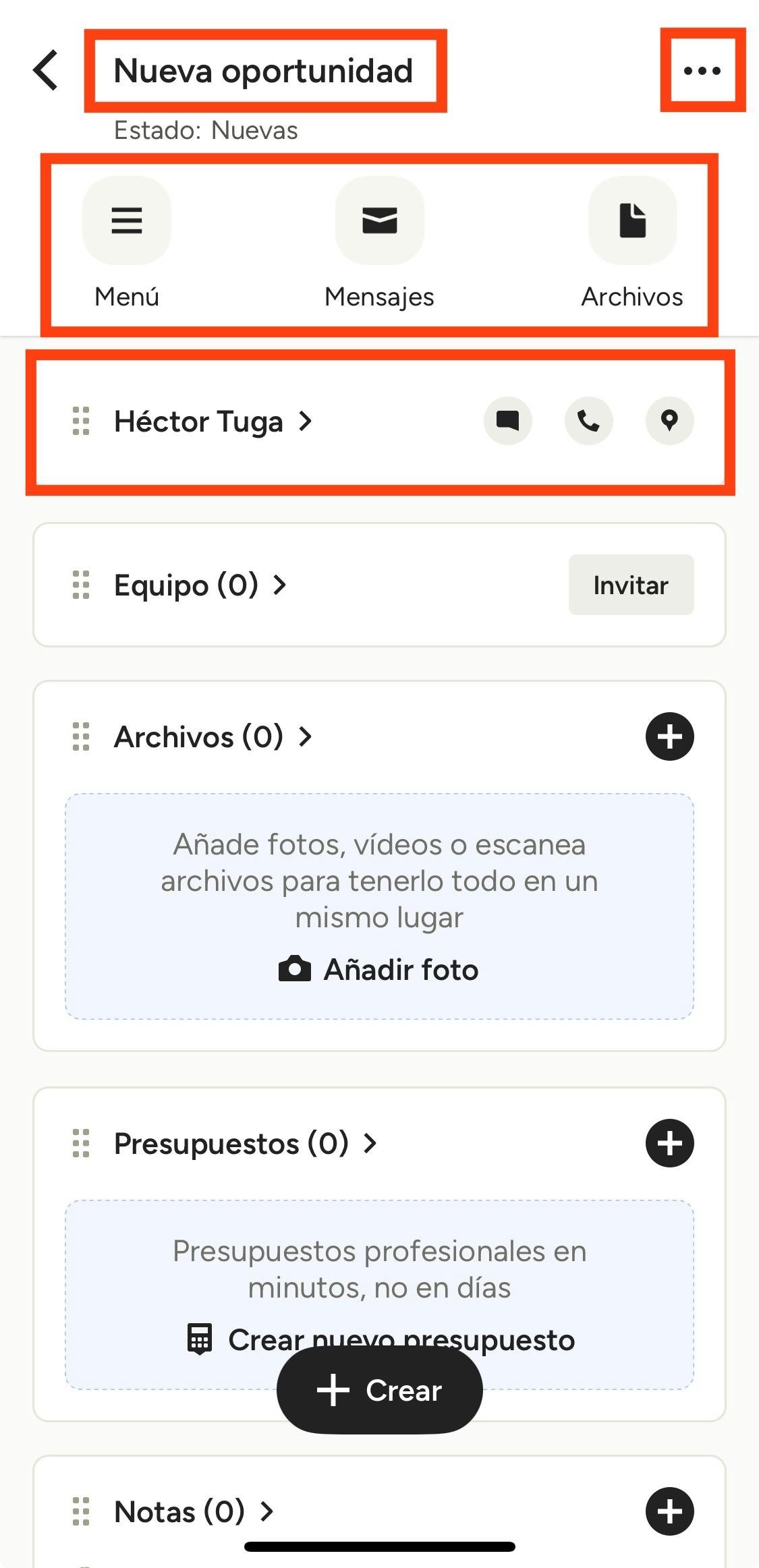Open the Menú shortcut
The height and width of the screenshot is (1568, 759).
tap(127, 221)
